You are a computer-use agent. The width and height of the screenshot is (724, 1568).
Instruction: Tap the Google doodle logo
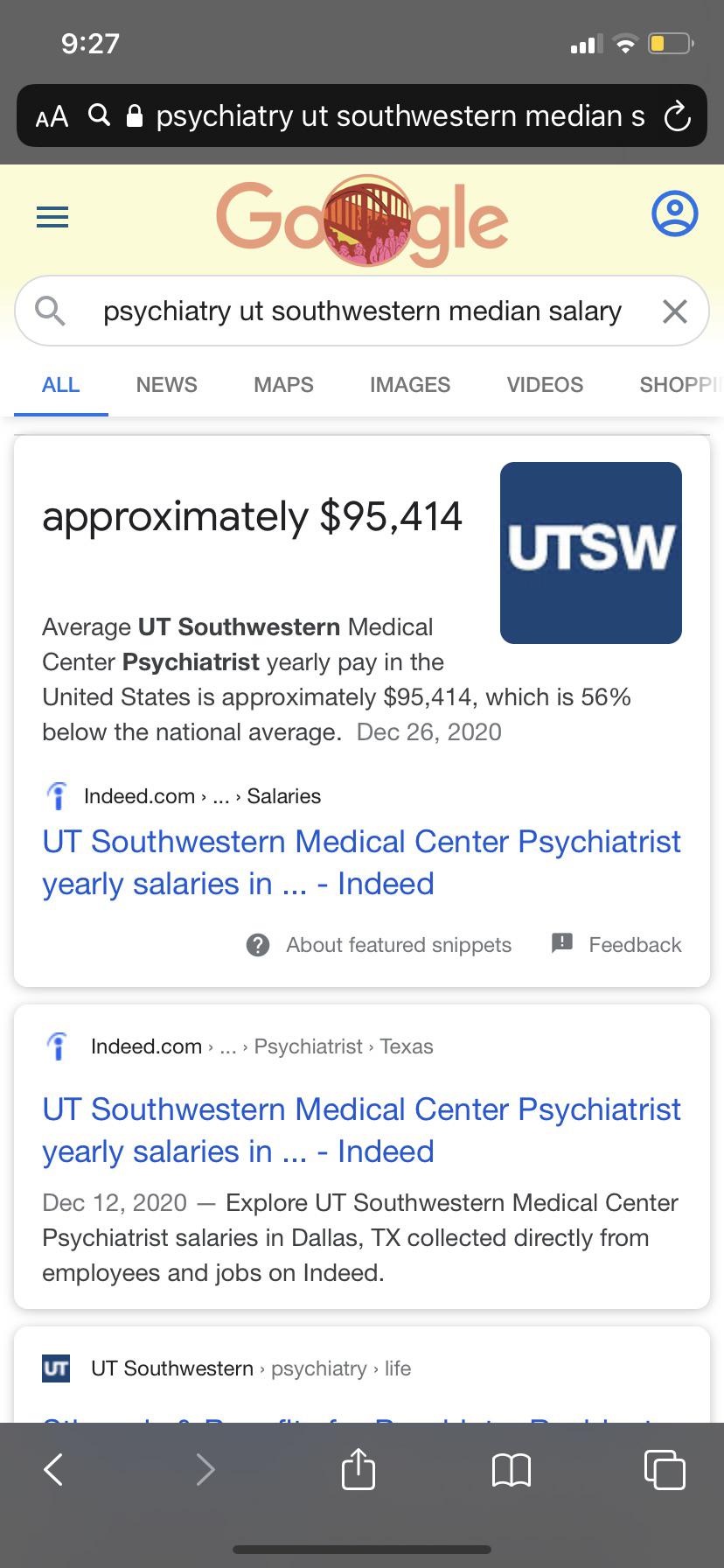pos(361,219)
